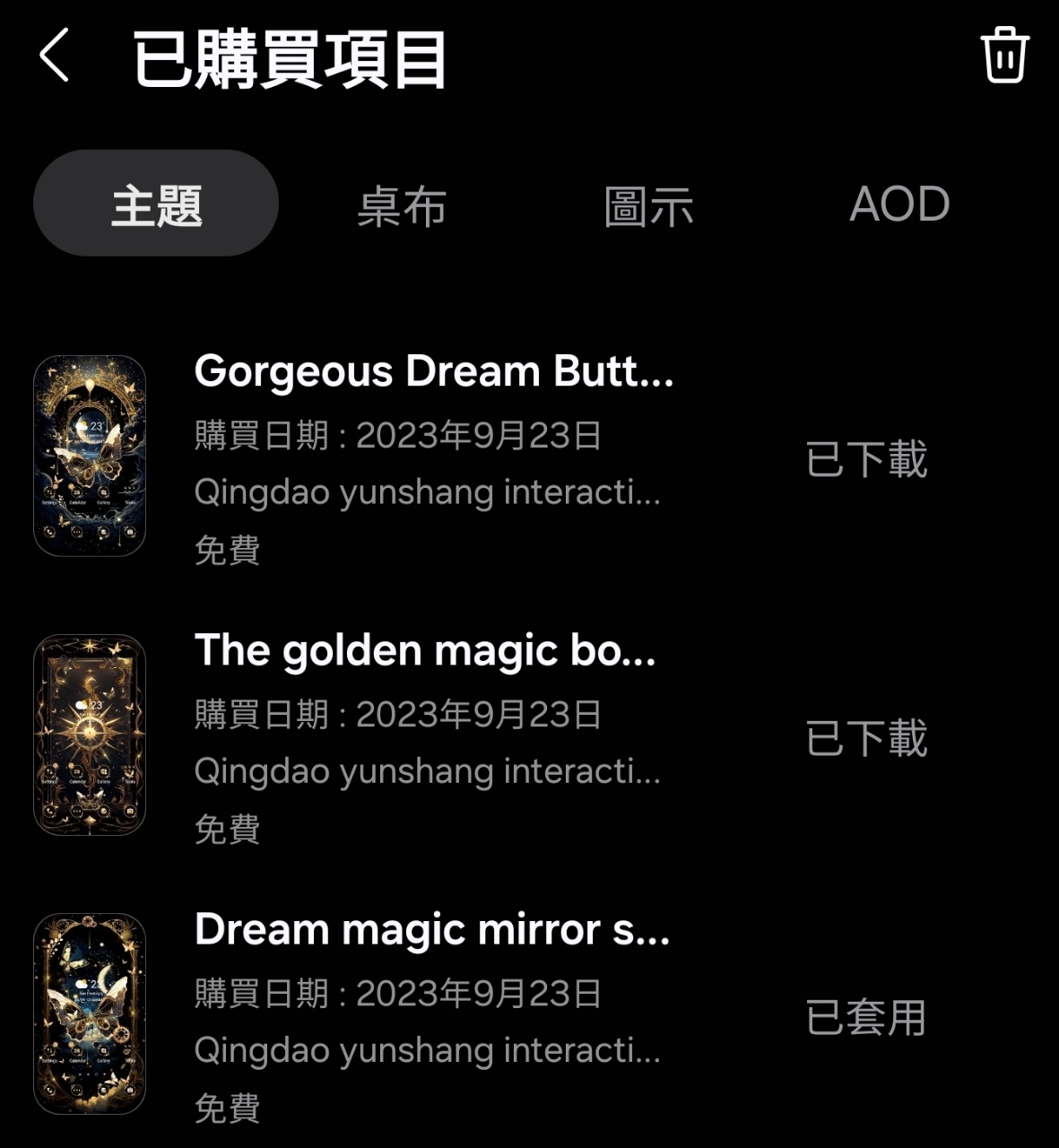Switch to the 圖示 tab
Viewport: 1059px width, 1148px height.
point(648,205)
